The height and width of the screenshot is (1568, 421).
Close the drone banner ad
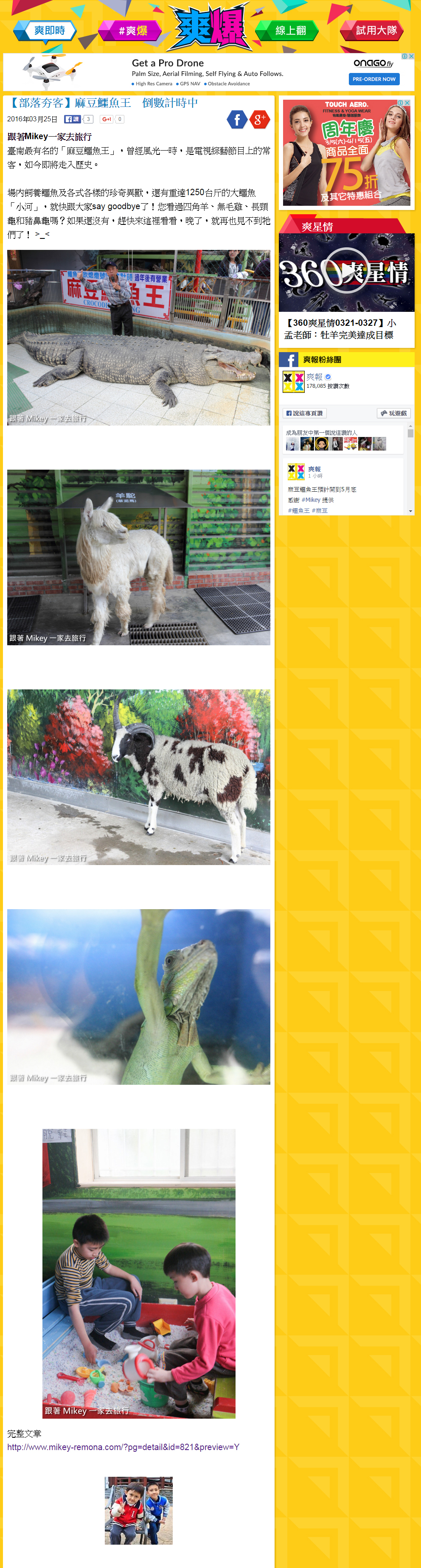click(412, 56)
